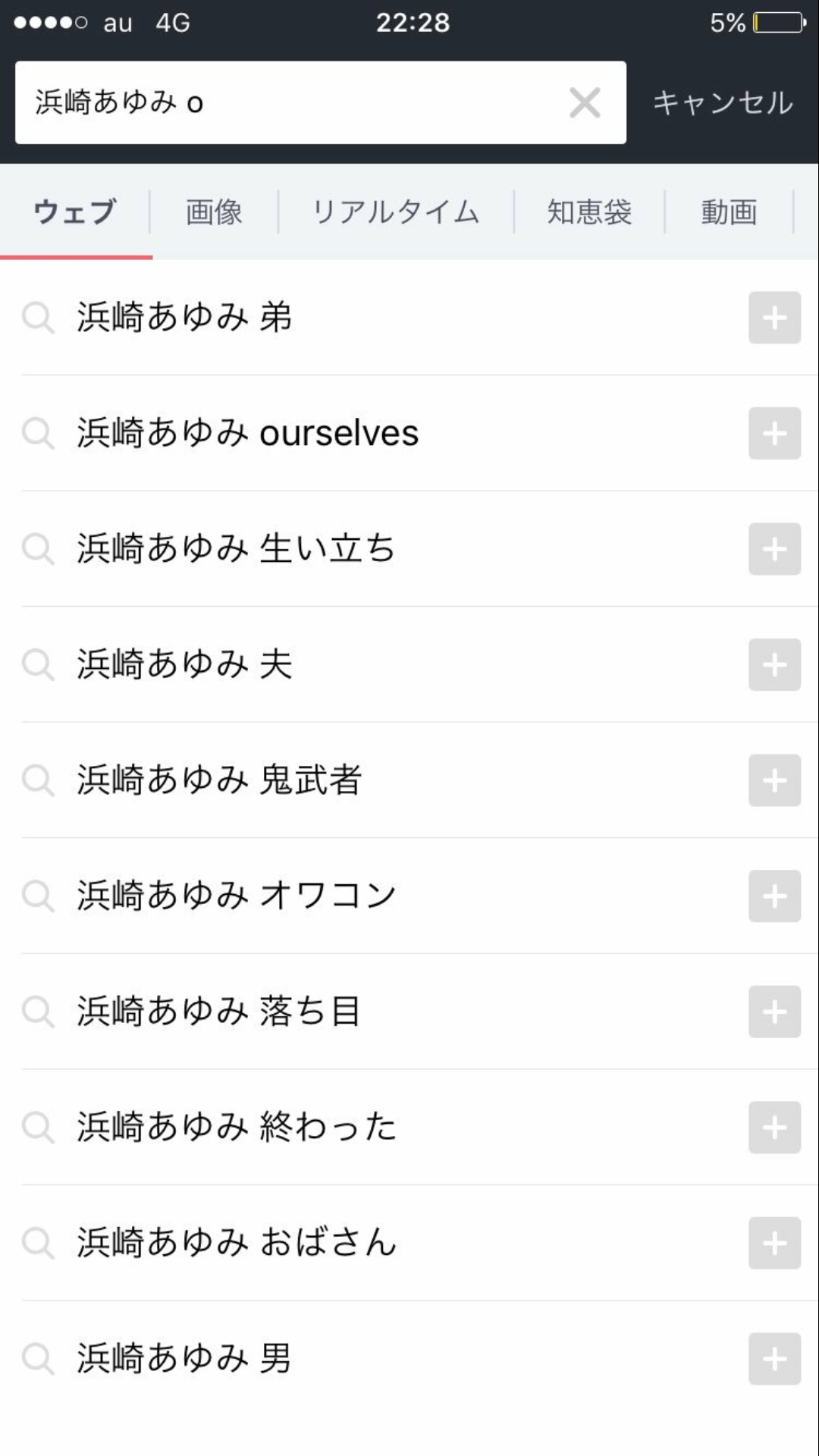Insert おばさん into the search box via plus

click(x=774, y=1243)
